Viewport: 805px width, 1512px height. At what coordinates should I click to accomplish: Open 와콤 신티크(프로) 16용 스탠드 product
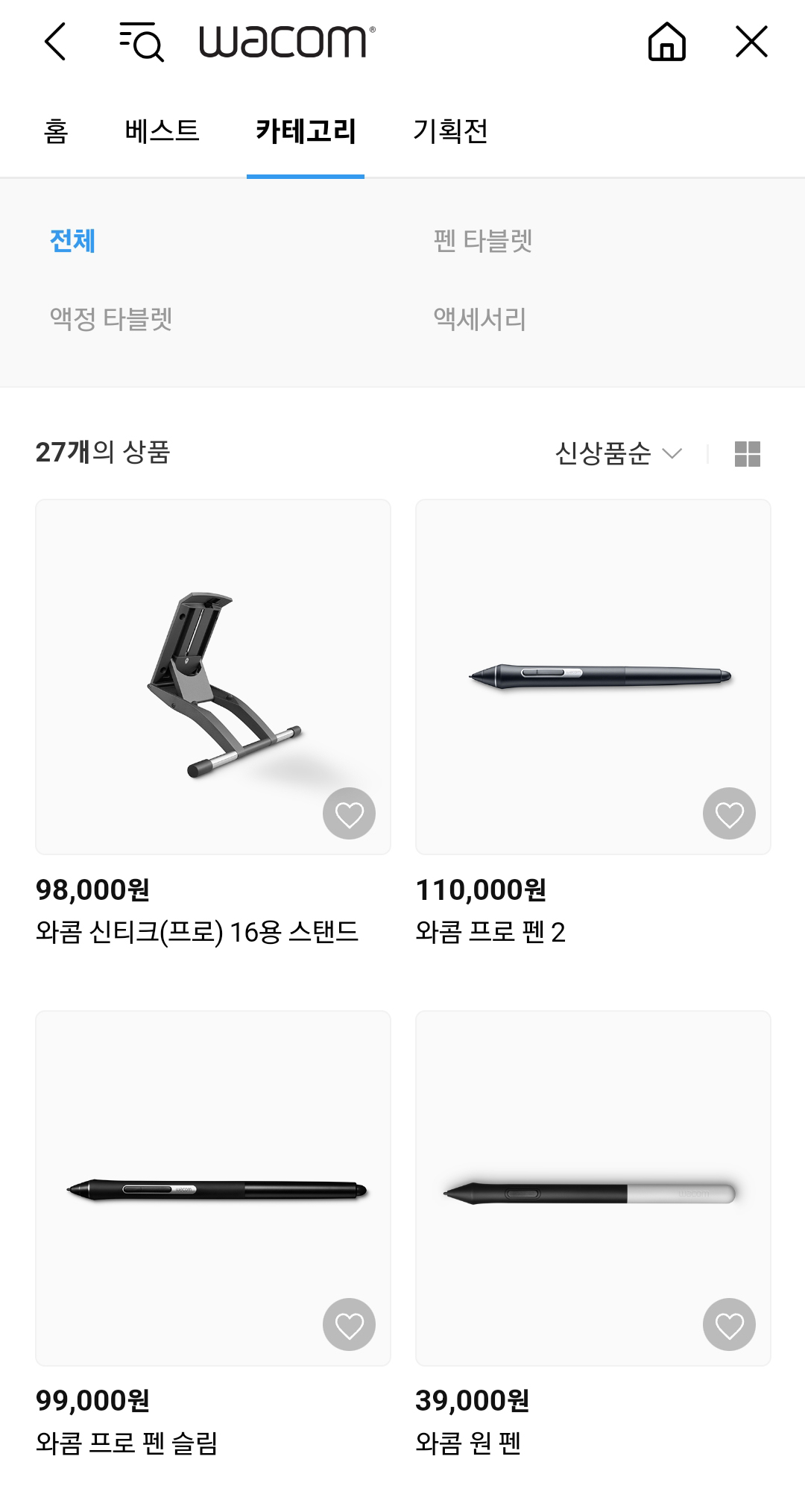tap(212, 675)
